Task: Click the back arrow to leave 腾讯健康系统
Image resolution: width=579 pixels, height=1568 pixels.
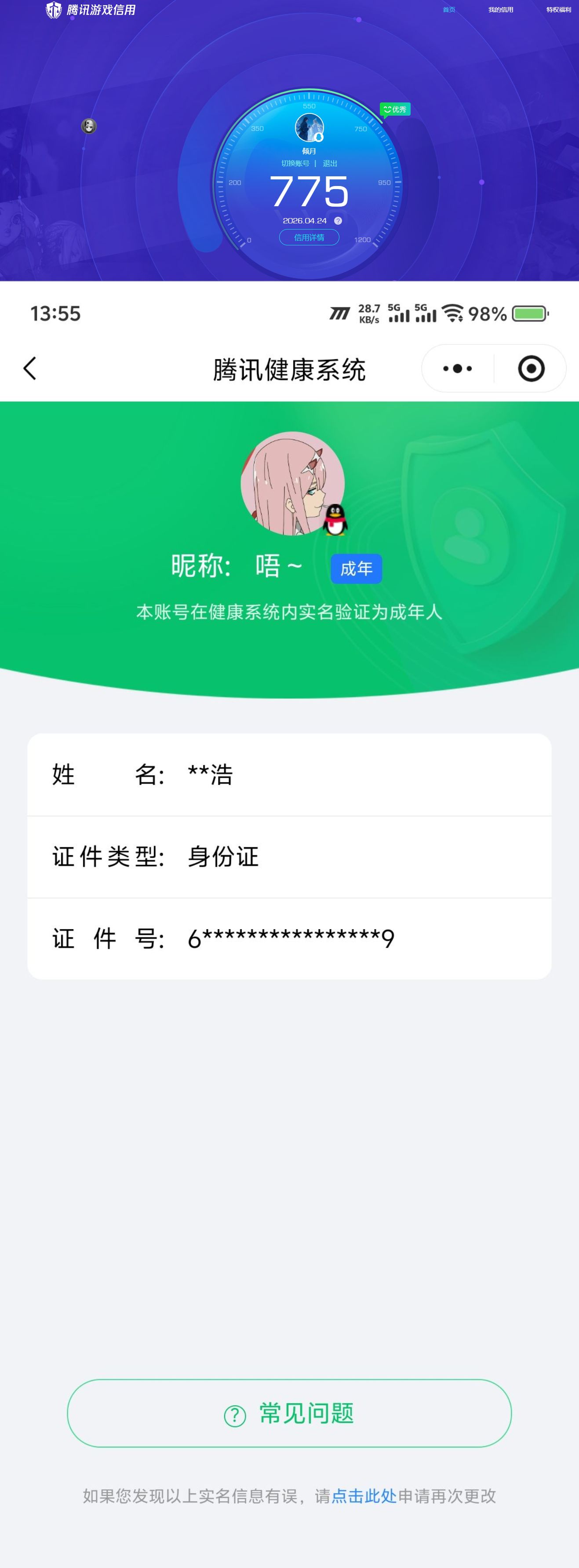Action: (30, 369)
